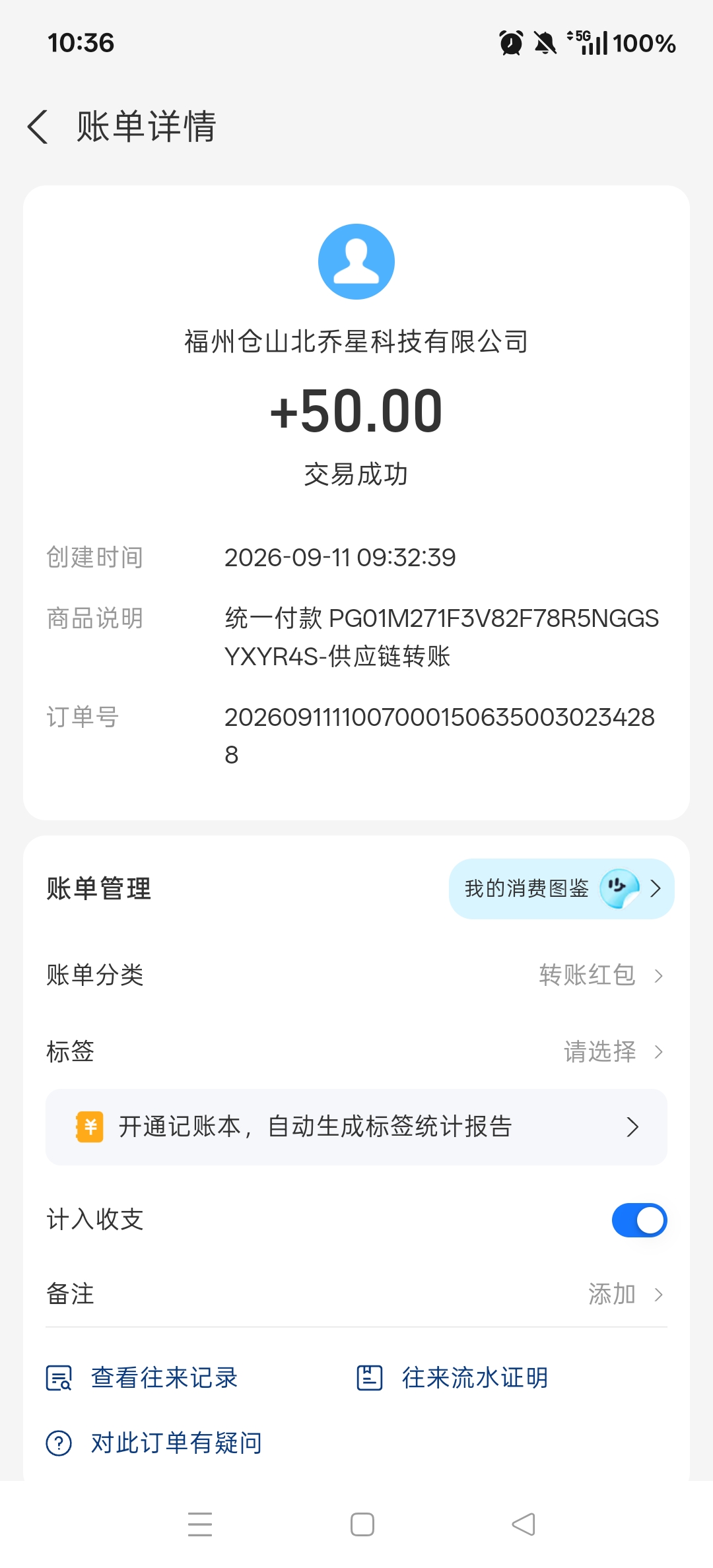
Task: Change 账单分类 from 转账红包
Action: tap(356, 975)
